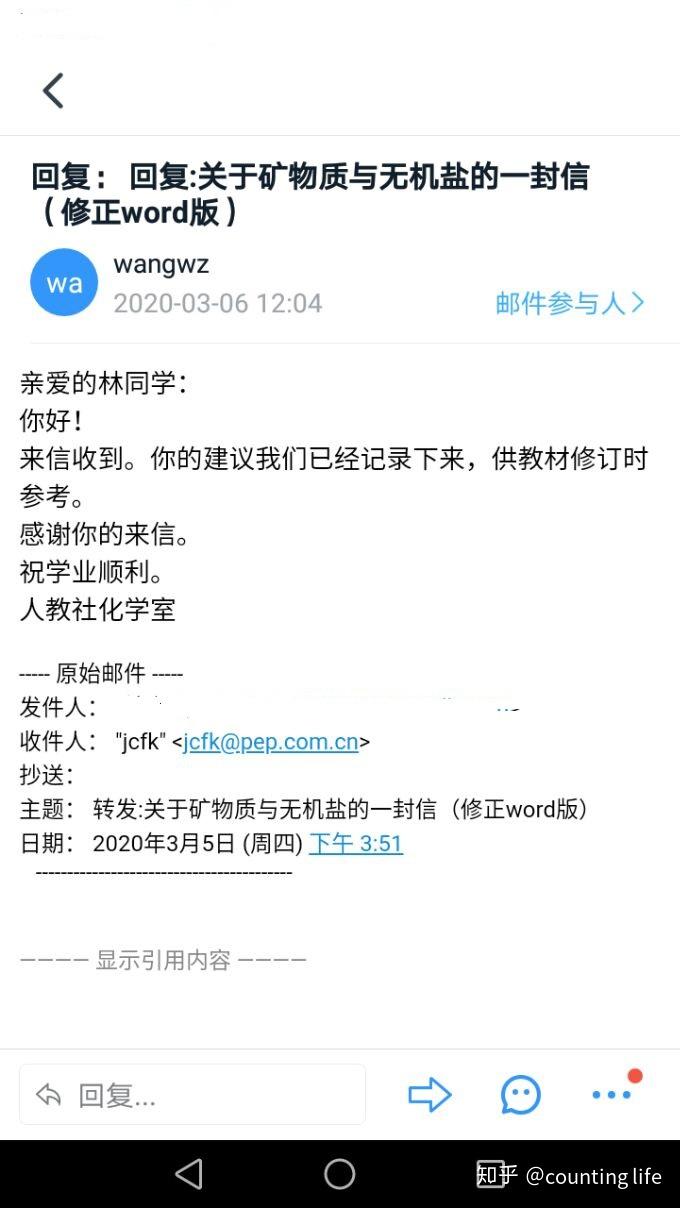The image size is (680, 1208).
Task: Tap the 下午 3:51 time link
Action: (x=355, y=843)
